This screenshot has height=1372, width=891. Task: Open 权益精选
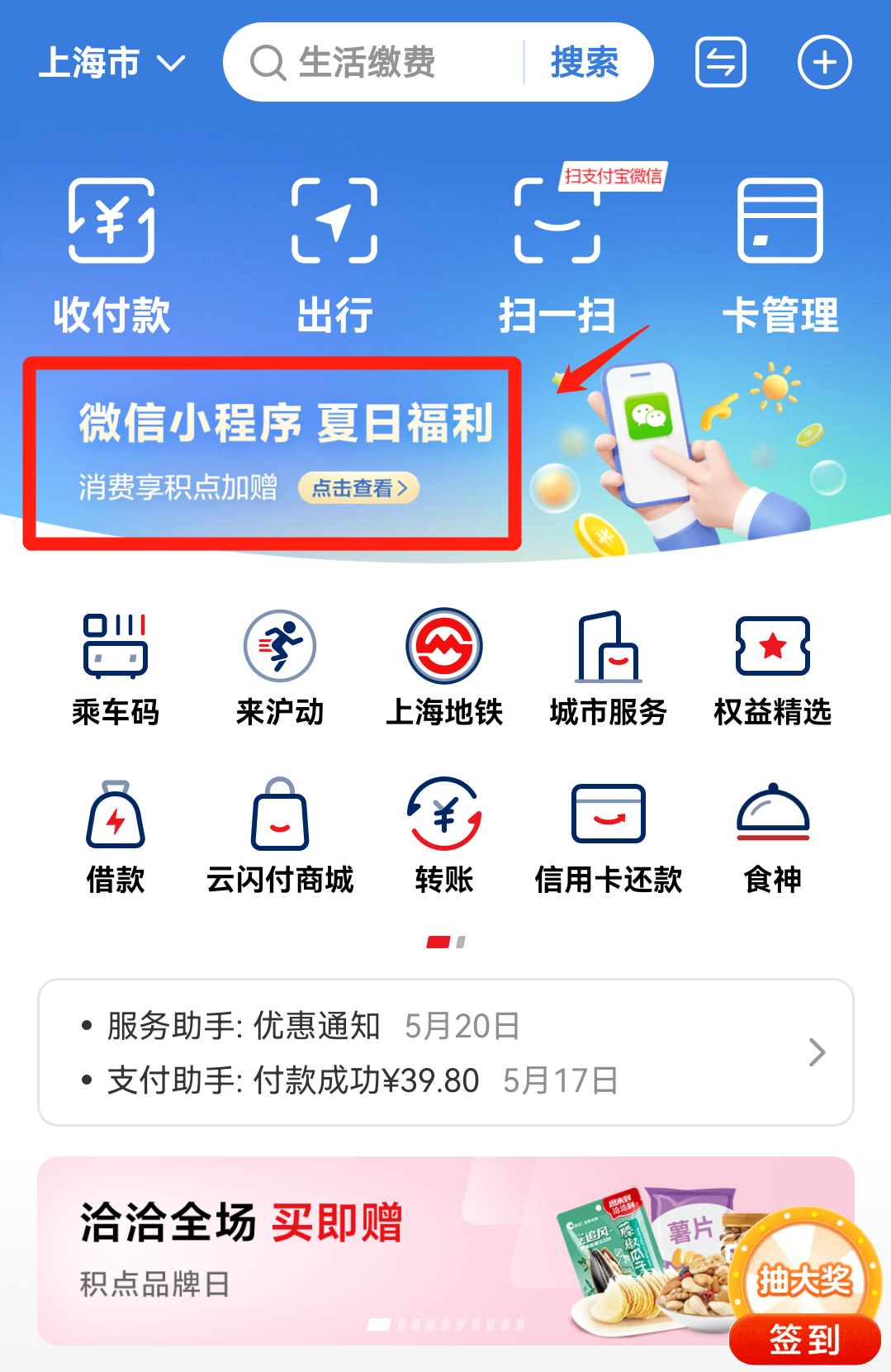click(x=772, y=667)
